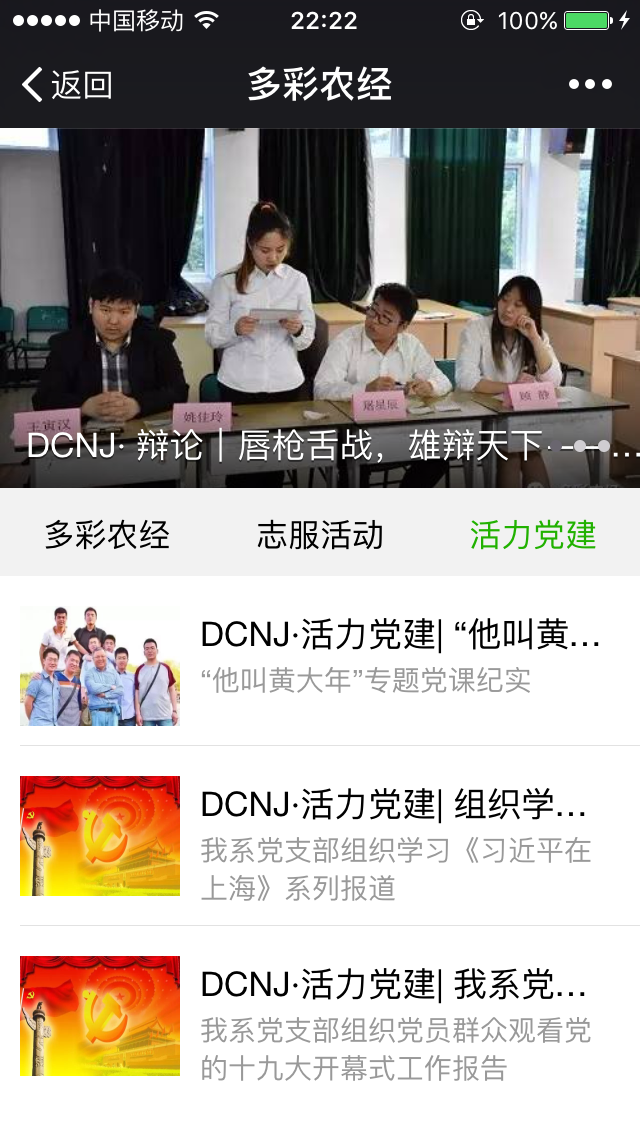Switch to the 多彩农经 tab
Image resolution: width=640 pixels, height=1136 pixels.
[x=107, y=535]
